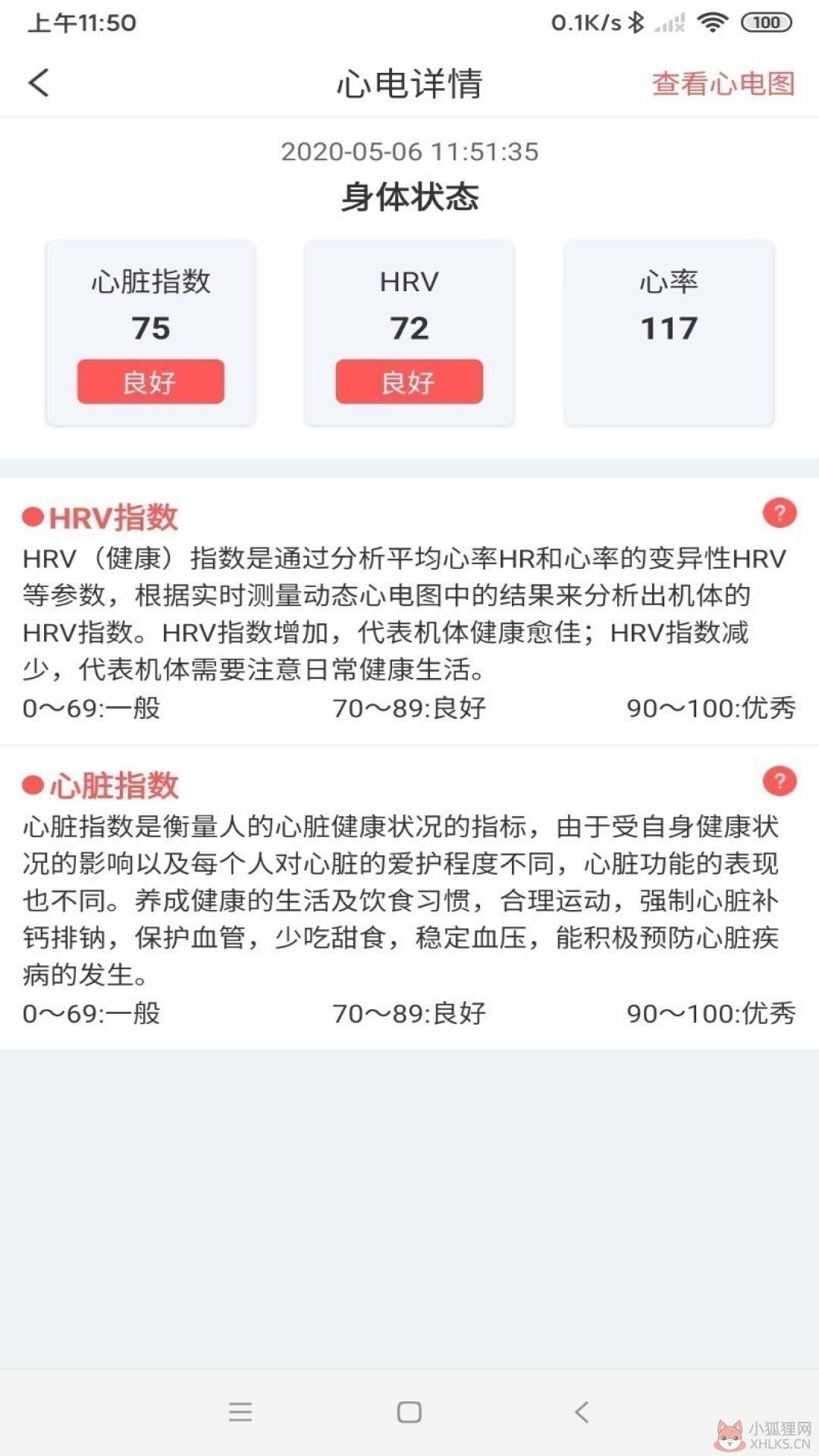Tap the system recent apps button
Viewport: 819px width, 1456px height.
click(x=240, y=1412)
